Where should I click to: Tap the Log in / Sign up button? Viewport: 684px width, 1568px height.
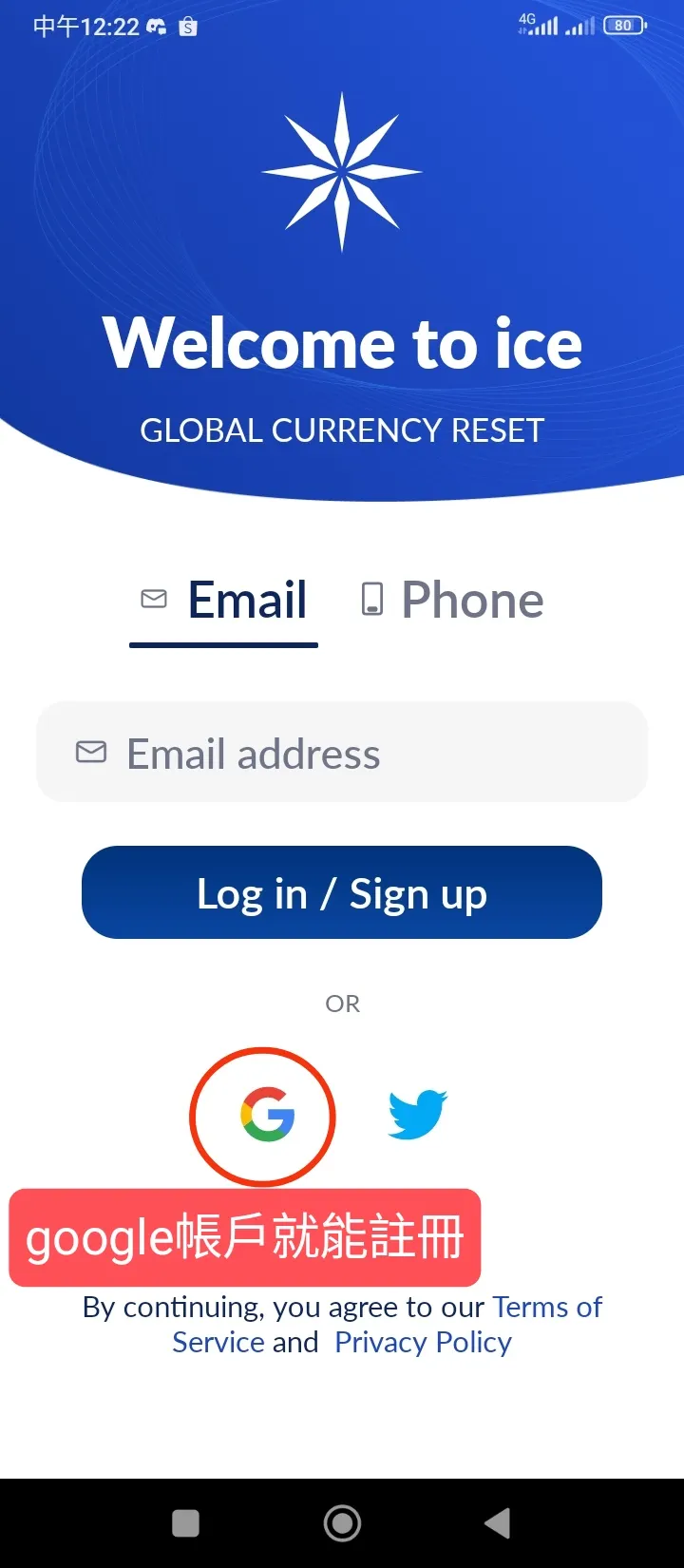(x=342, y=893)
